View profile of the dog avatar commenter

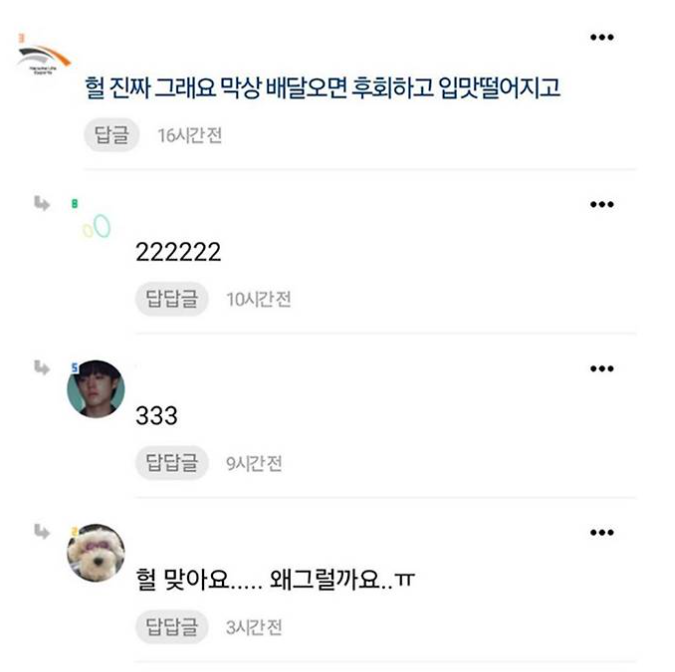coord(96,553)
